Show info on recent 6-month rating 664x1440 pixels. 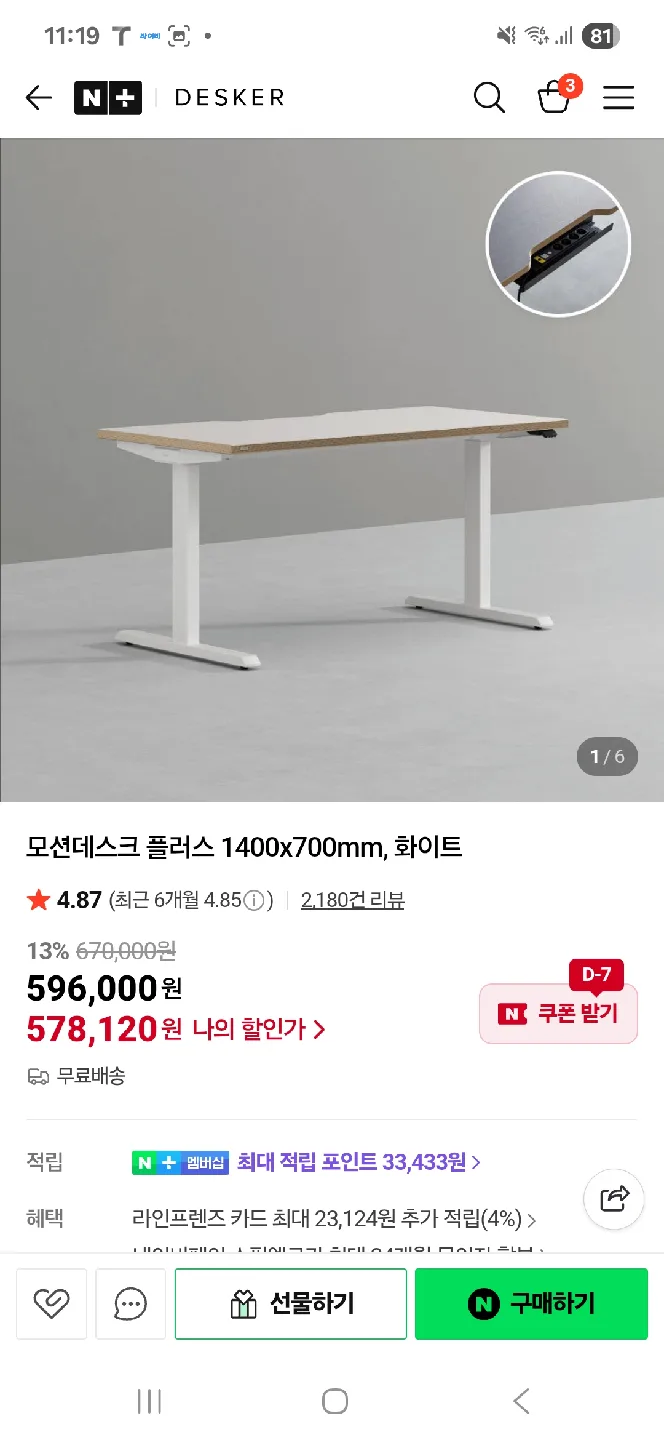255,900
